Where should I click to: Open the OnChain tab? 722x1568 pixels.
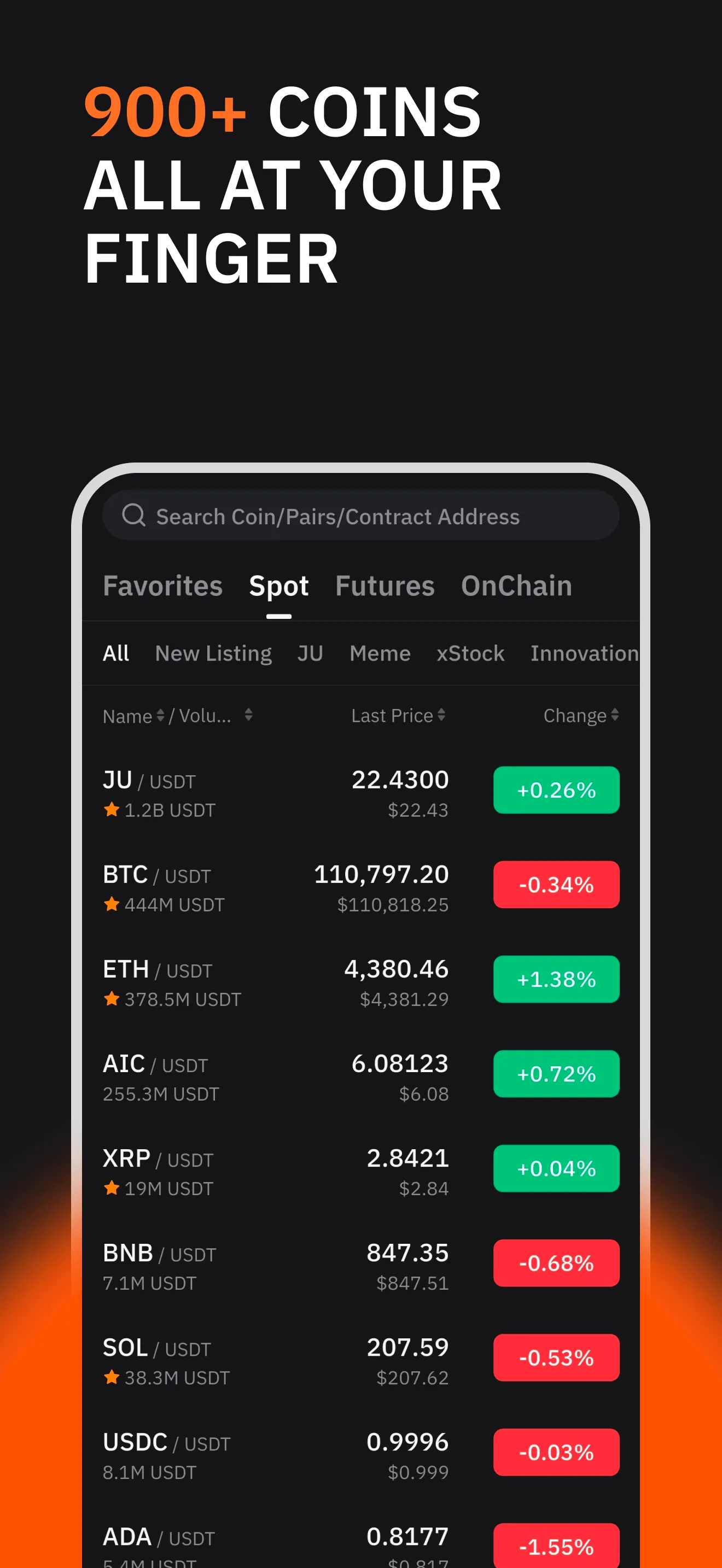click(x=516, y=586)
